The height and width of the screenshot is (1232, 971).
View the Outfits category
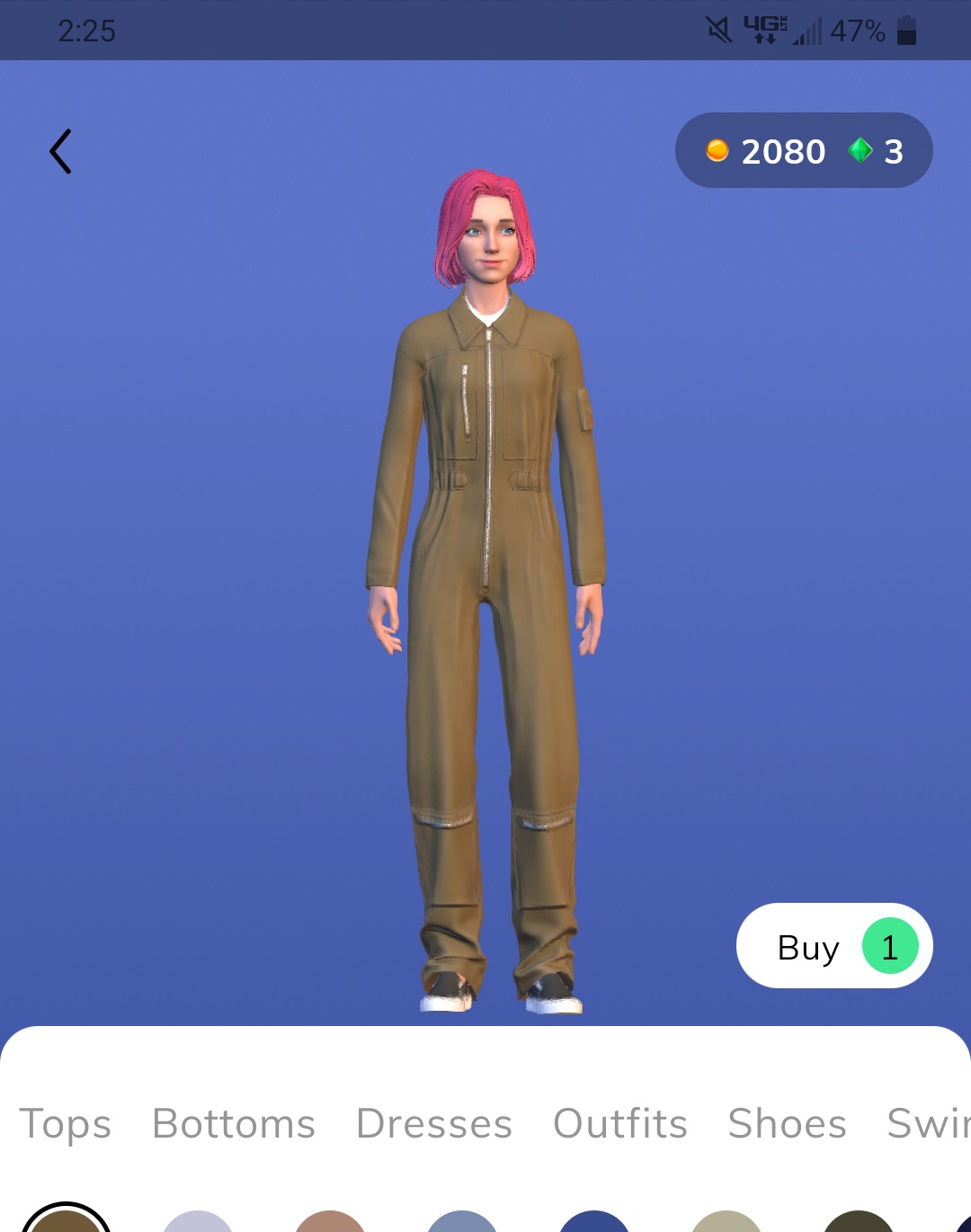tap(619, 1123)
